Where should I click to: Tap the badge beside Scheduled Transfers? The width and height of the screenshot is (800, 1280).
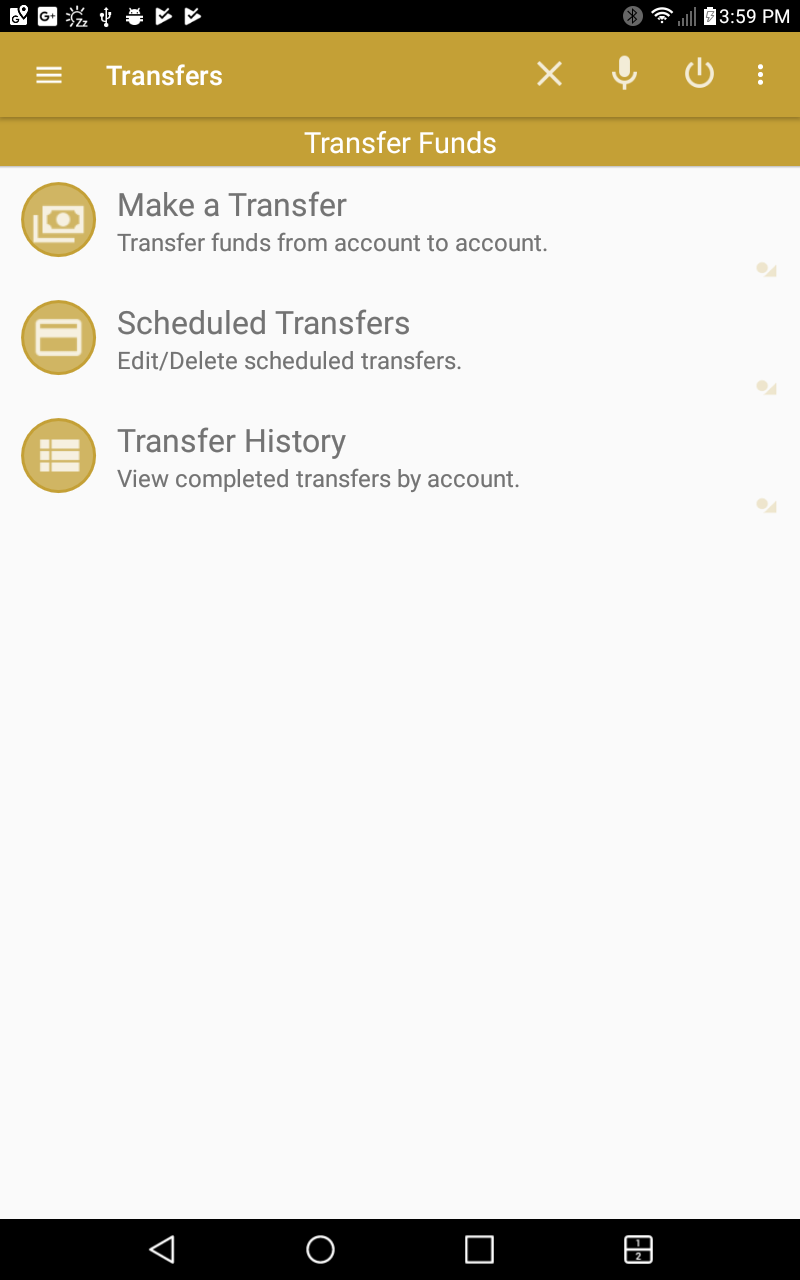pos(766,386)
